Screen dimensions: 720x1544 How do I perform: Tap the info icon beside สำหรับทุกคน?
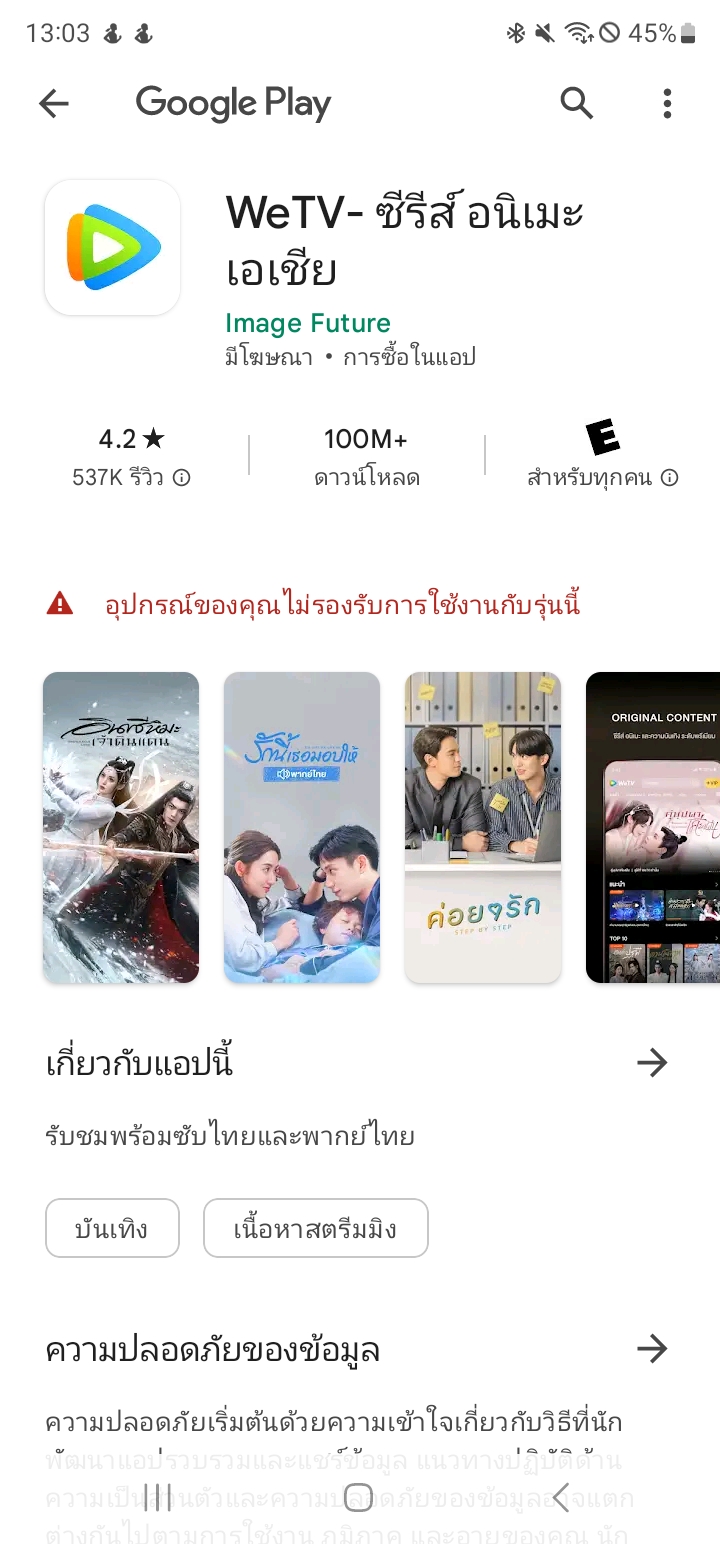tap(670, 478)
